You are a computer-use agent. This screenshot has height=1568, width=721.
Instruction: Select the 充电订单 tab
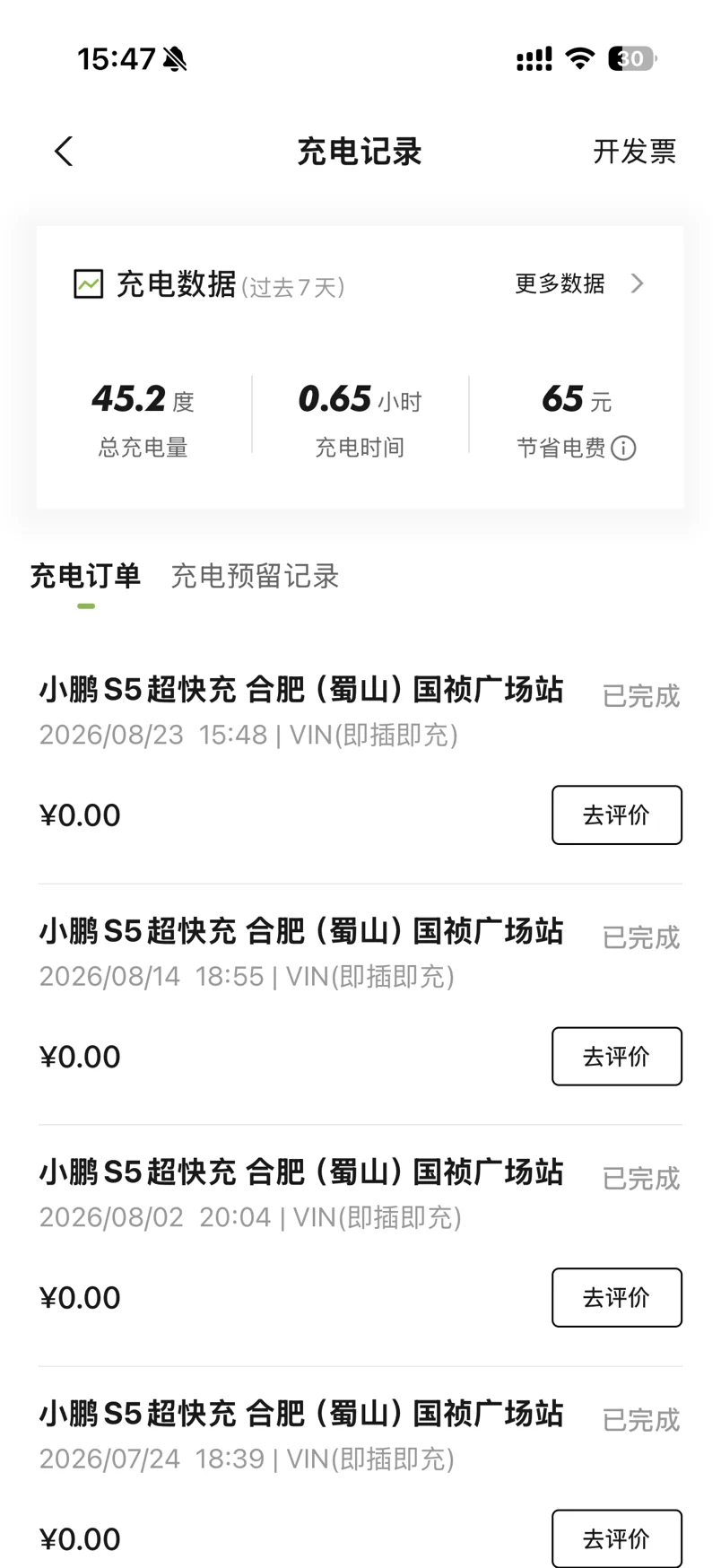click(x=85, y=576)
